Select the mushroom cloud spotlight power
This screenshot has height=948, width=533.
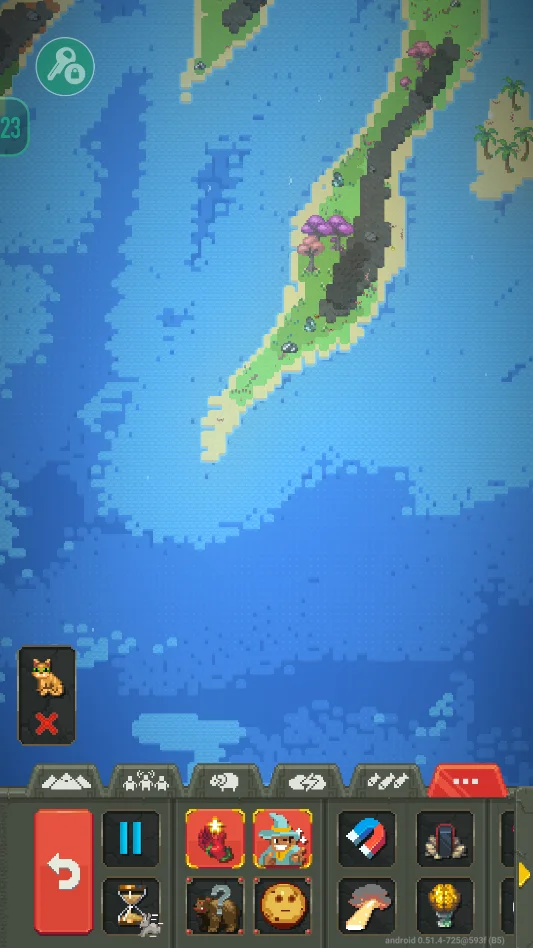coord(367,906)
